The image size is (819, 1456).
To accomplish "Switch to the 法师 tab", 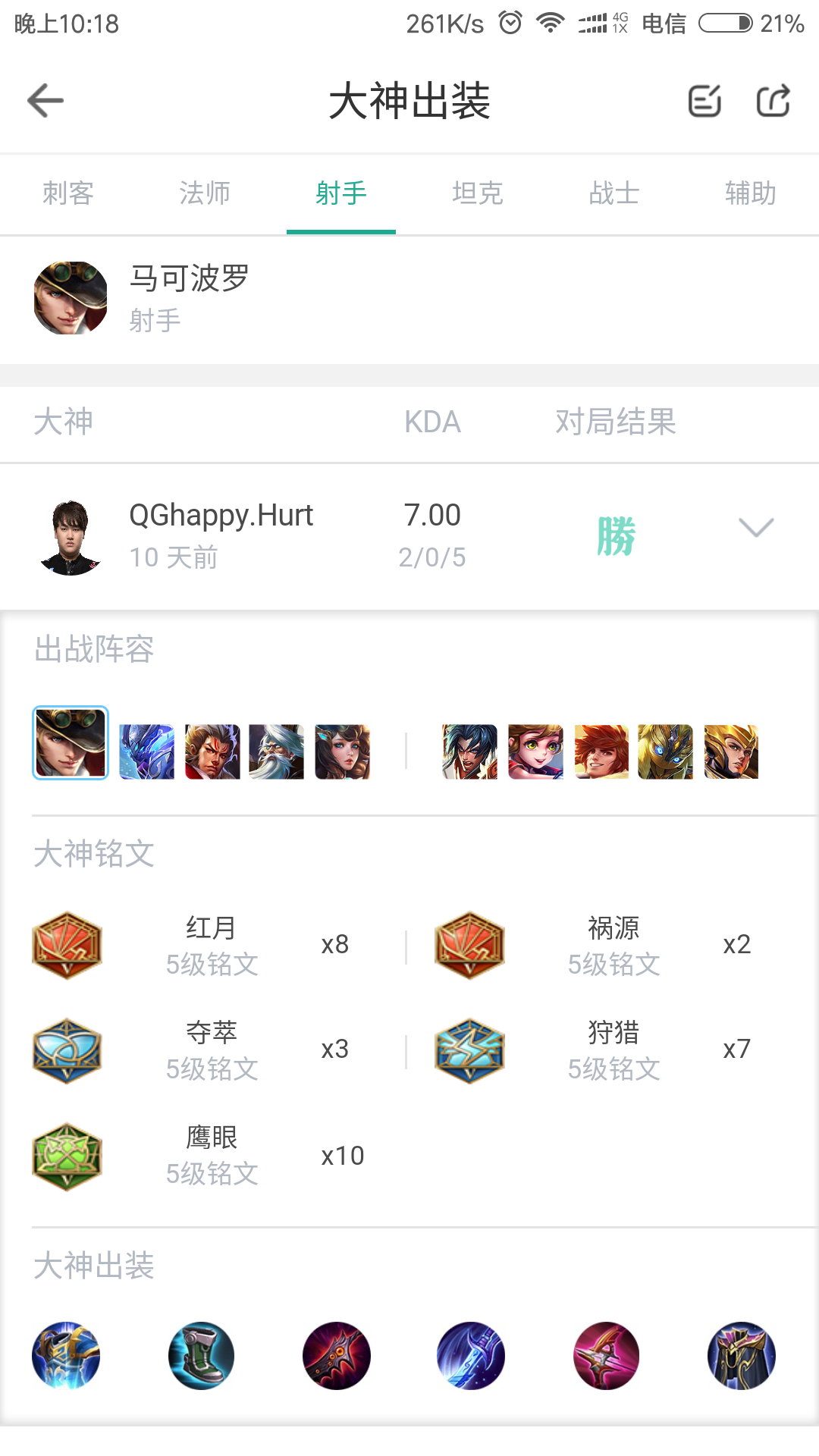I will click(x=205, y=193).
